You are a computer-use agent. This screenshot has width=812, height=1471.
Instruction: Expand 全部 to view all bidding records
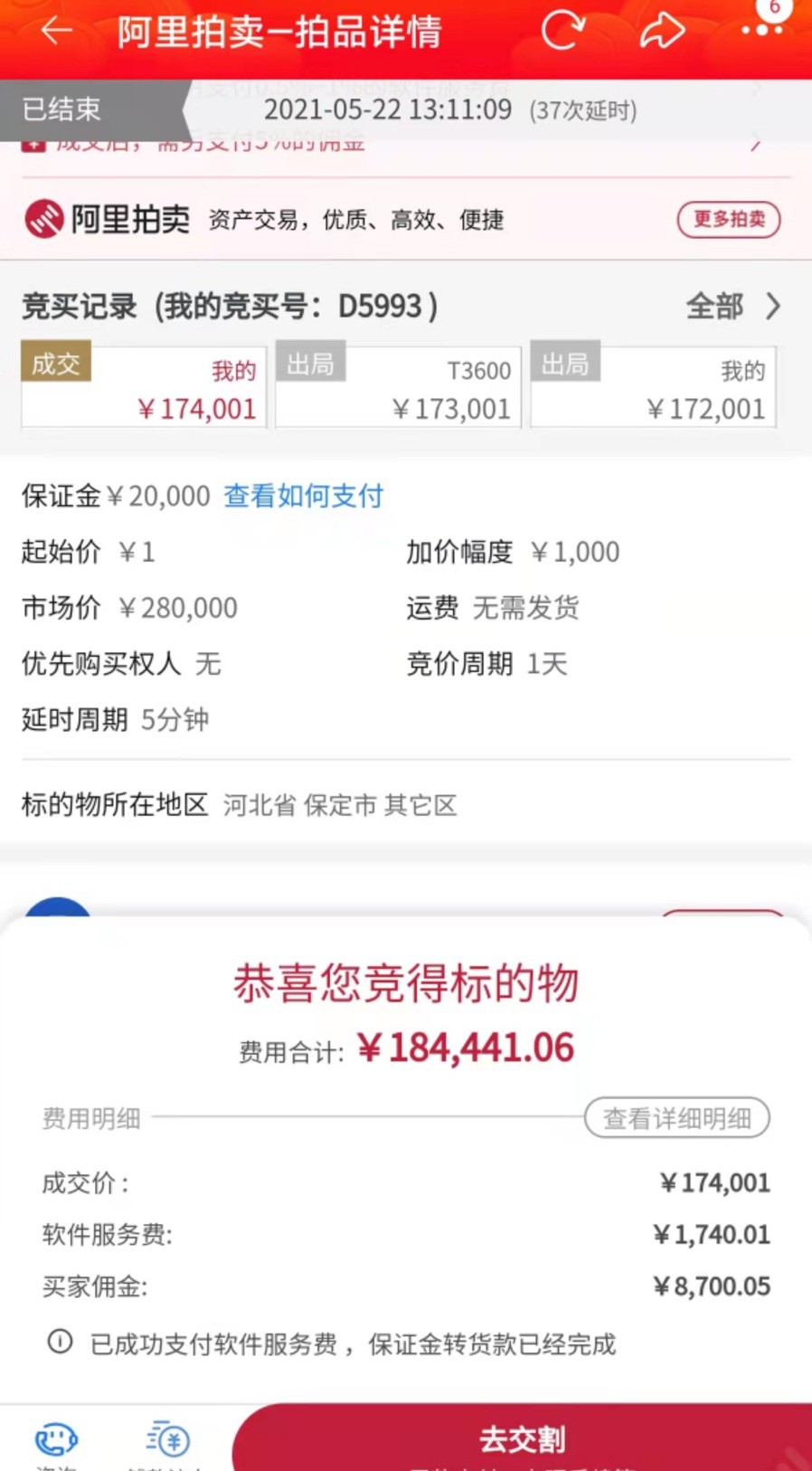point(732,308)
